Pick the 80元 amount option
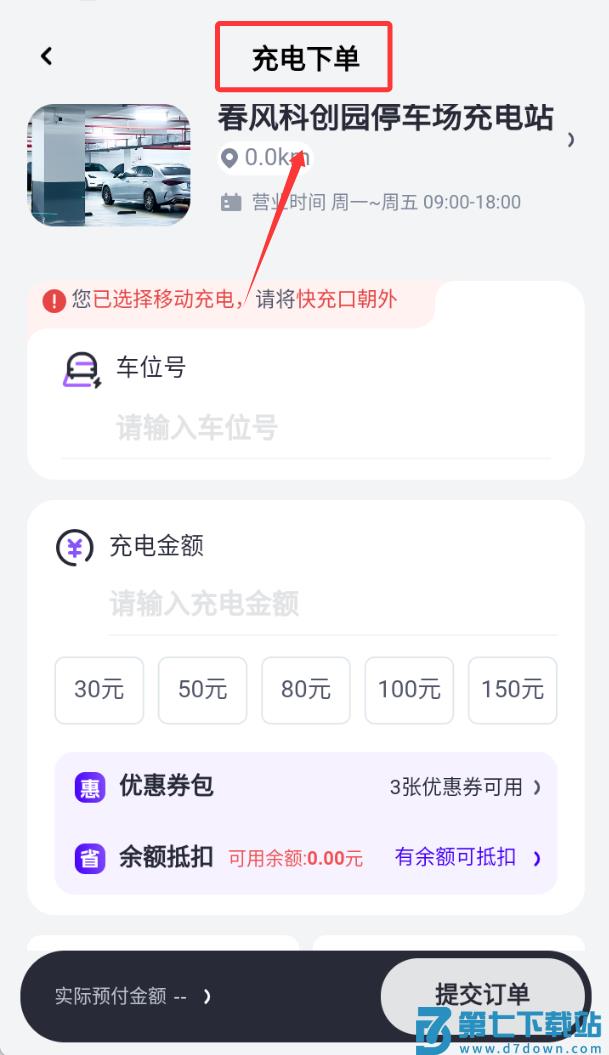 [x=306, y=689]
